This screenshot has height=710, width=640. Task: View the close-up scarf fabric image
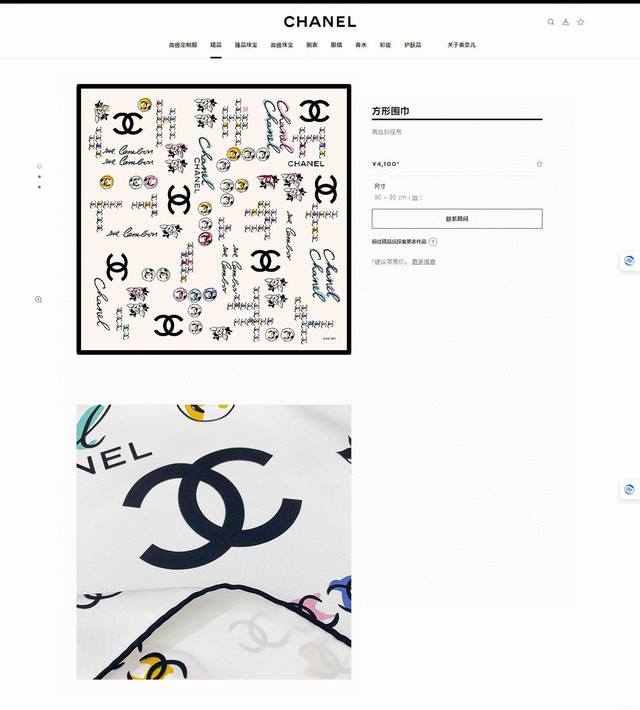click(x=214, y=541)
